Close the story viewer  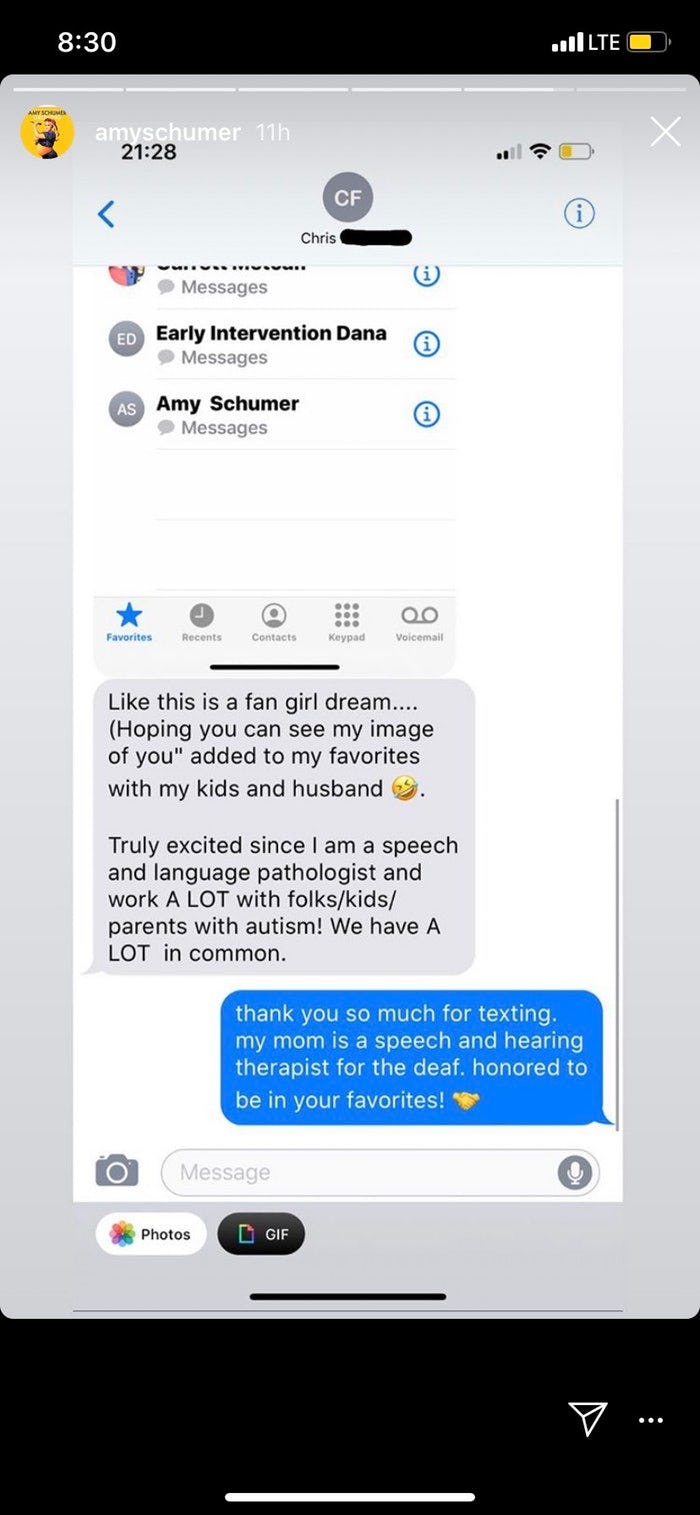tap(665, 131)
